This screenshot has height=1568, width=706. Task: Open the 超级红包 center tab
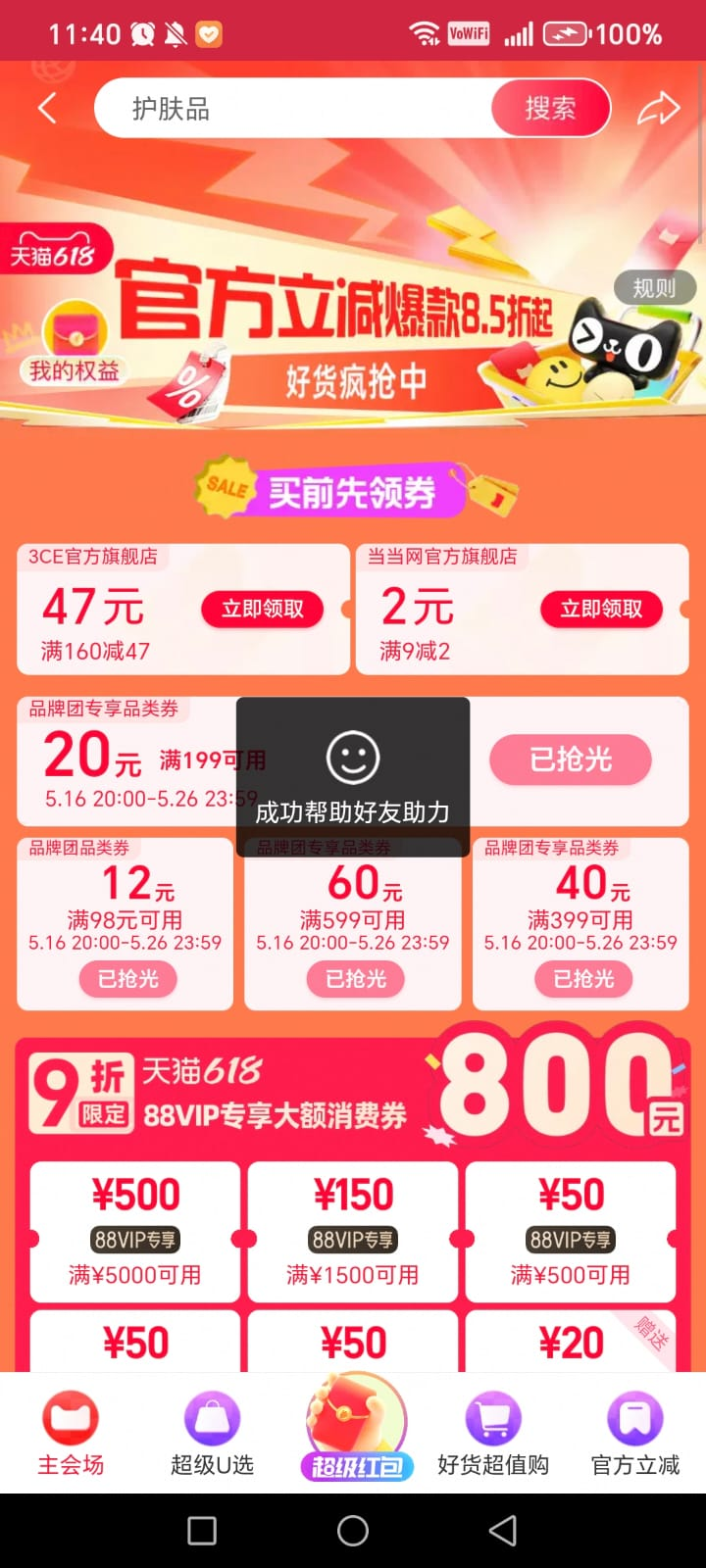click(355, 1427)
